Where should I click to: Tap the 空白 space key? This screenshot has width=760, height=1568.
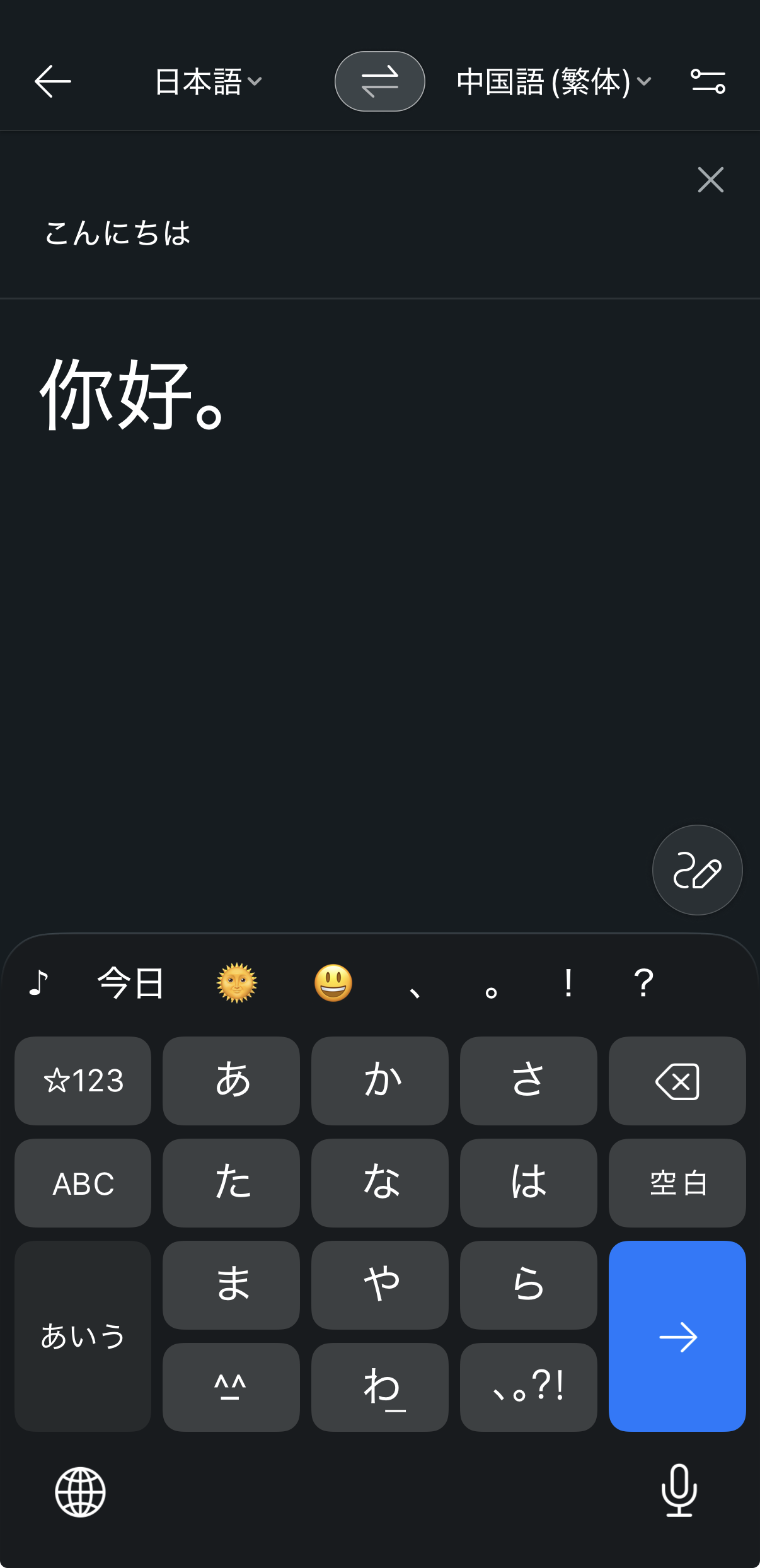[677, 1183]
